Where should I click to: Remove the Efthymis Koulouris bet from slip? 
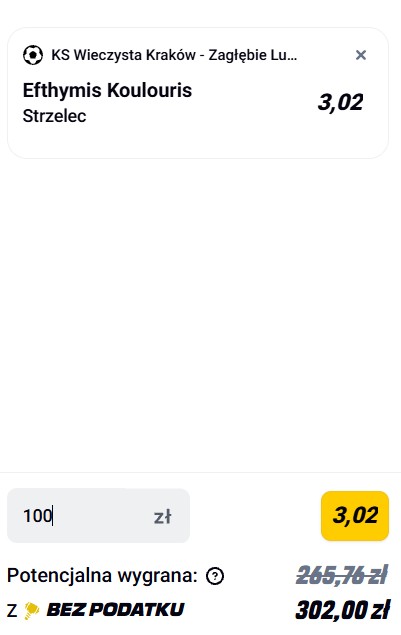pyautogui.click(x=360, y=55)
